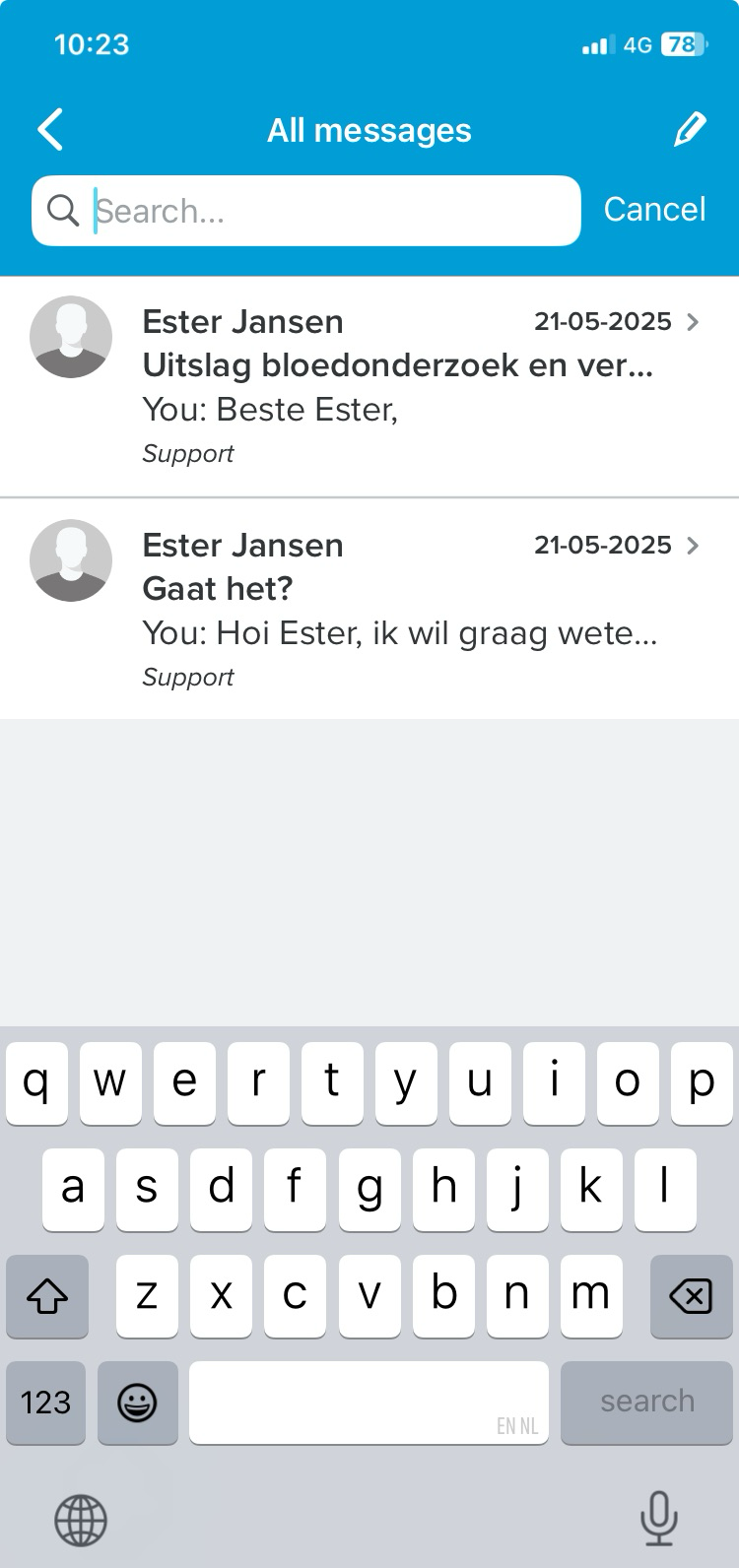739x1568 pixels.
Task: Focus the Search messages field
Action: point(306,211)
